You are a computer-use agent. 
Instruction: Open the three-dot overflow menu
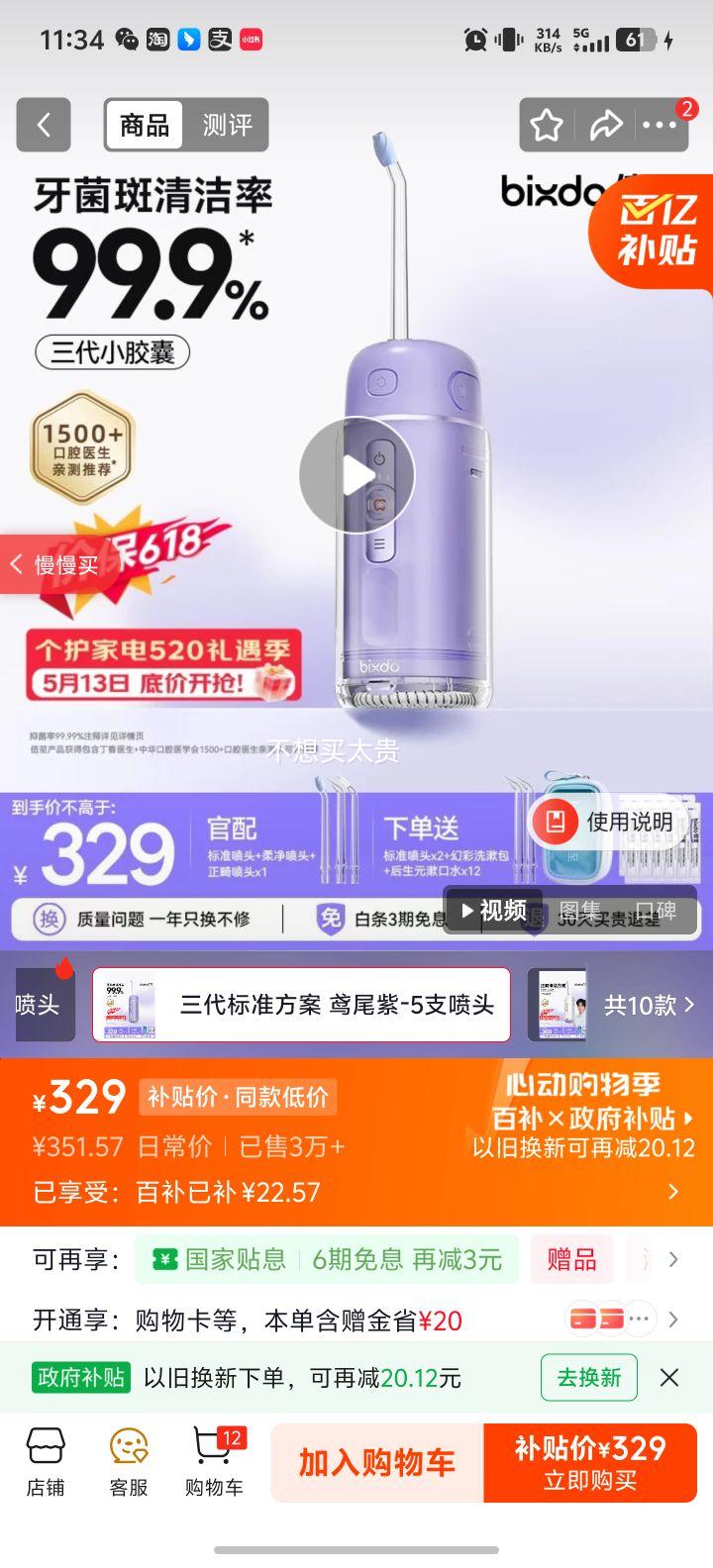[x=660, y=125]
